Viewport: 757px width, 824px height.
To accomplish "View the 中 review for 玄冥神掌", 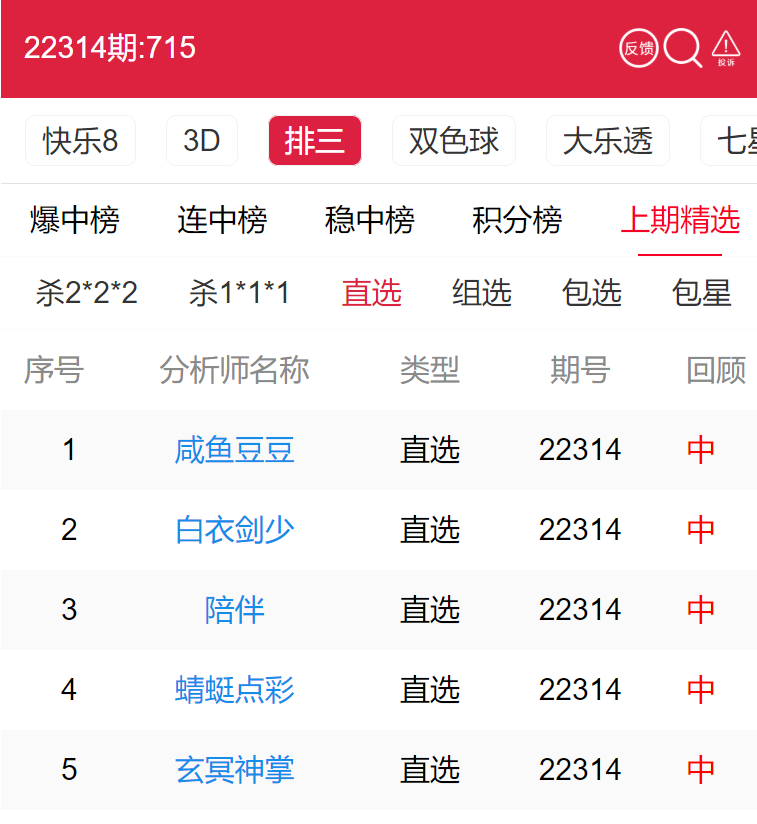I will click(701, 770).
